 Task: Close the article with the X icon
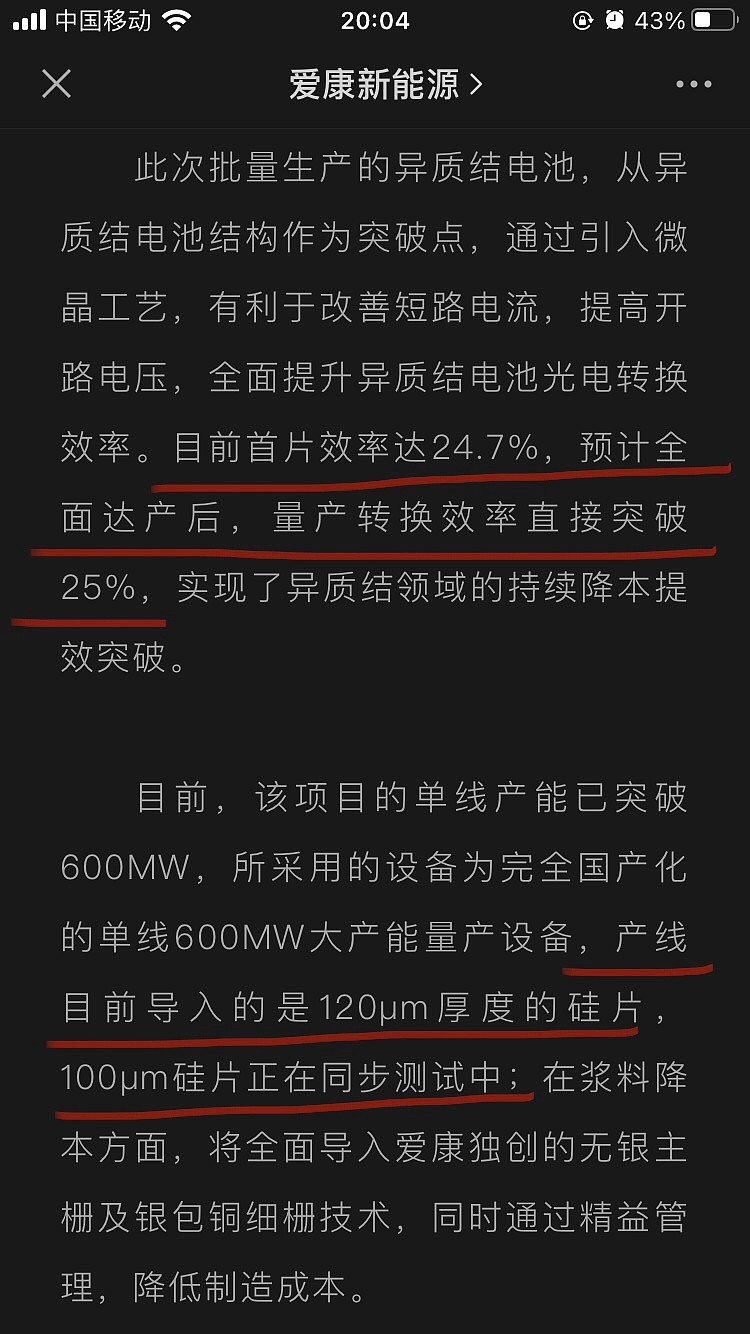tap(56, 84)
